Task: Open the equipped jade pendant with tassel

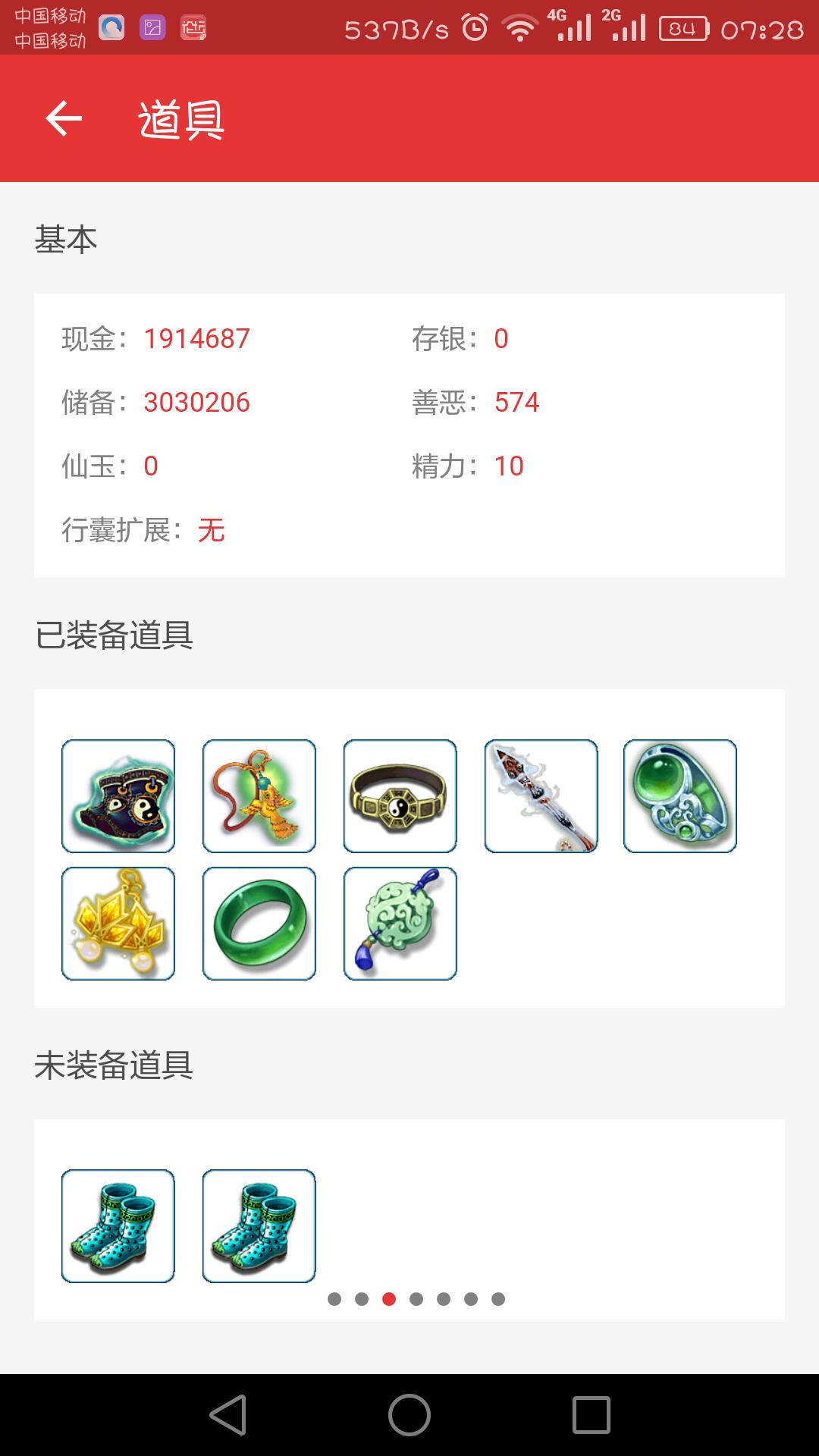Action: 400,924
